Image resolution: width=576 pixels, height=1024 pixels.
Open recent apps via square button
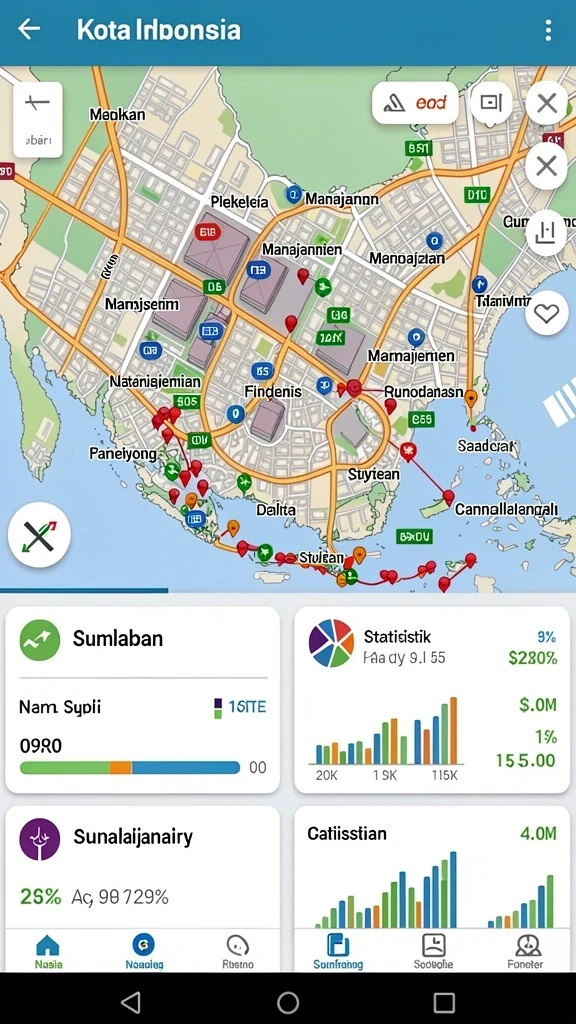click(444, 1002)
